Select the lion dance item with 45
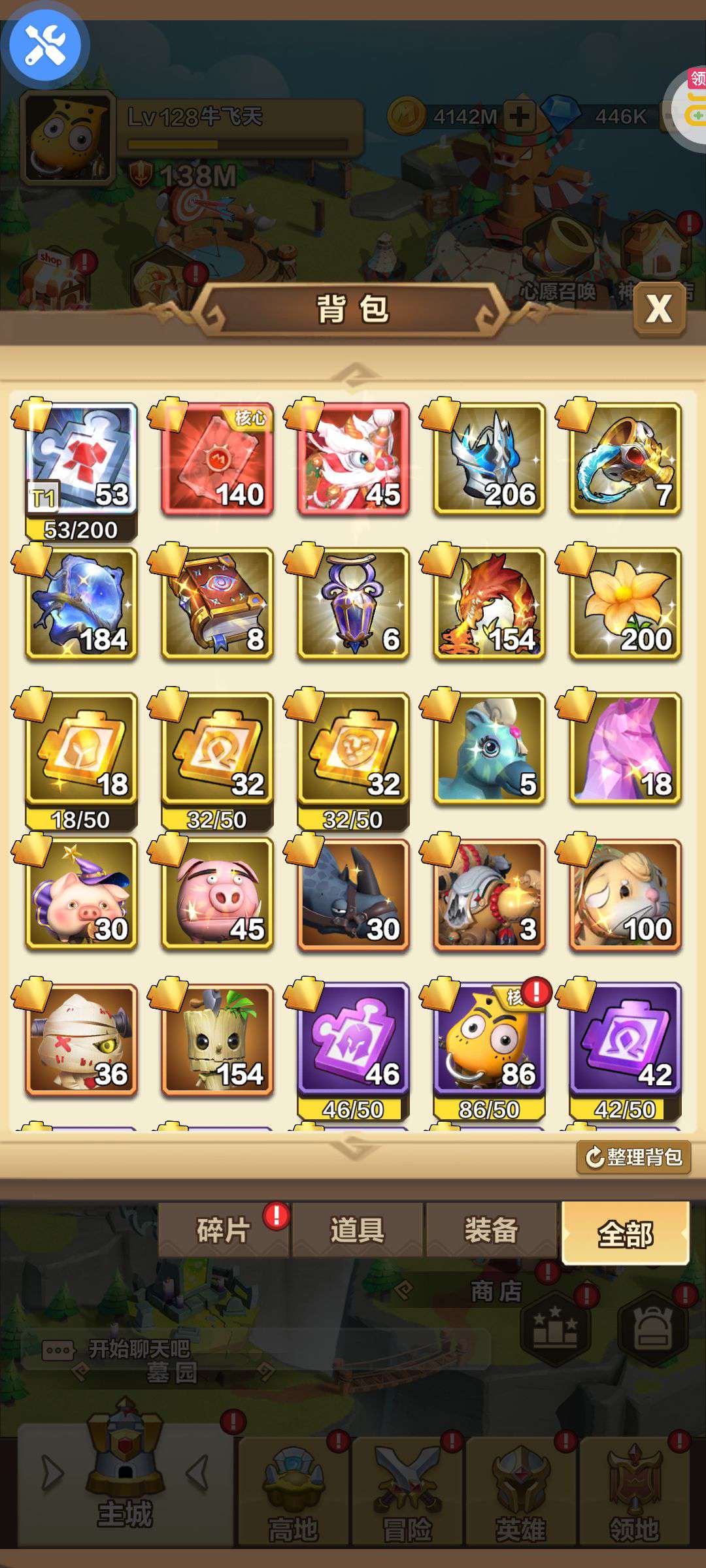Viewport: 706px width, 1568px height. [x=353, y=459]
